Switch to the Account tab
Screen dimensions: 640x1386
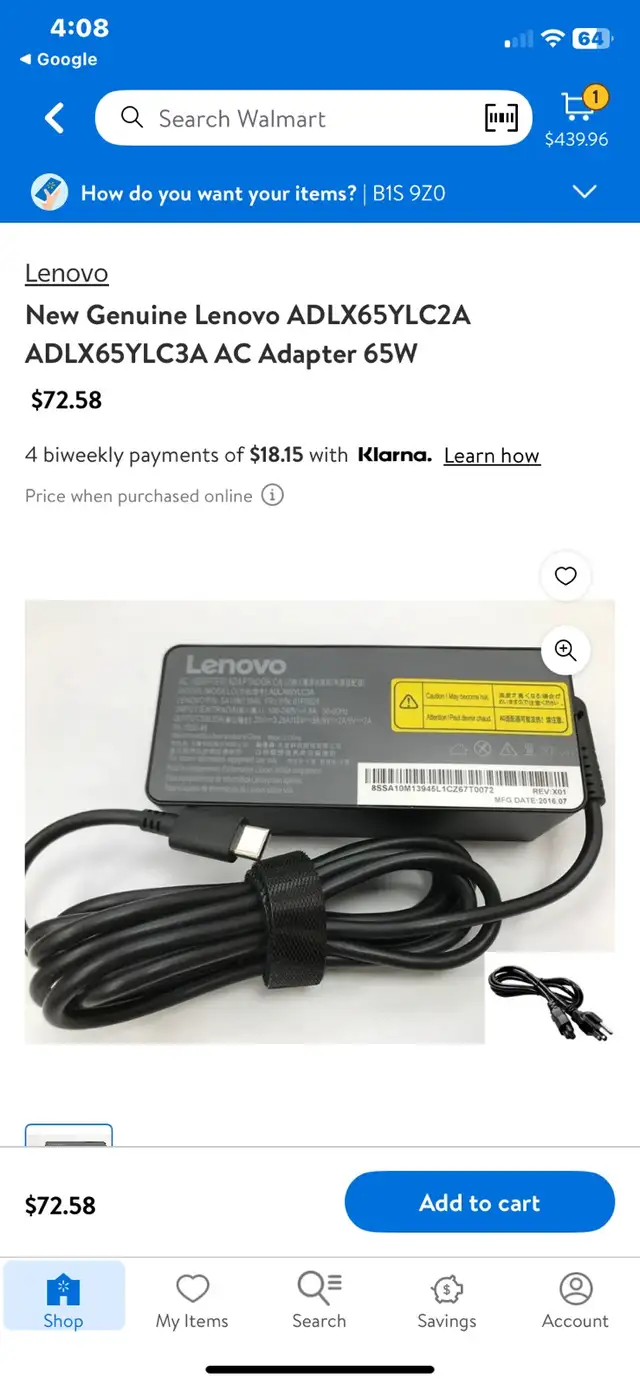(575, 1300)
